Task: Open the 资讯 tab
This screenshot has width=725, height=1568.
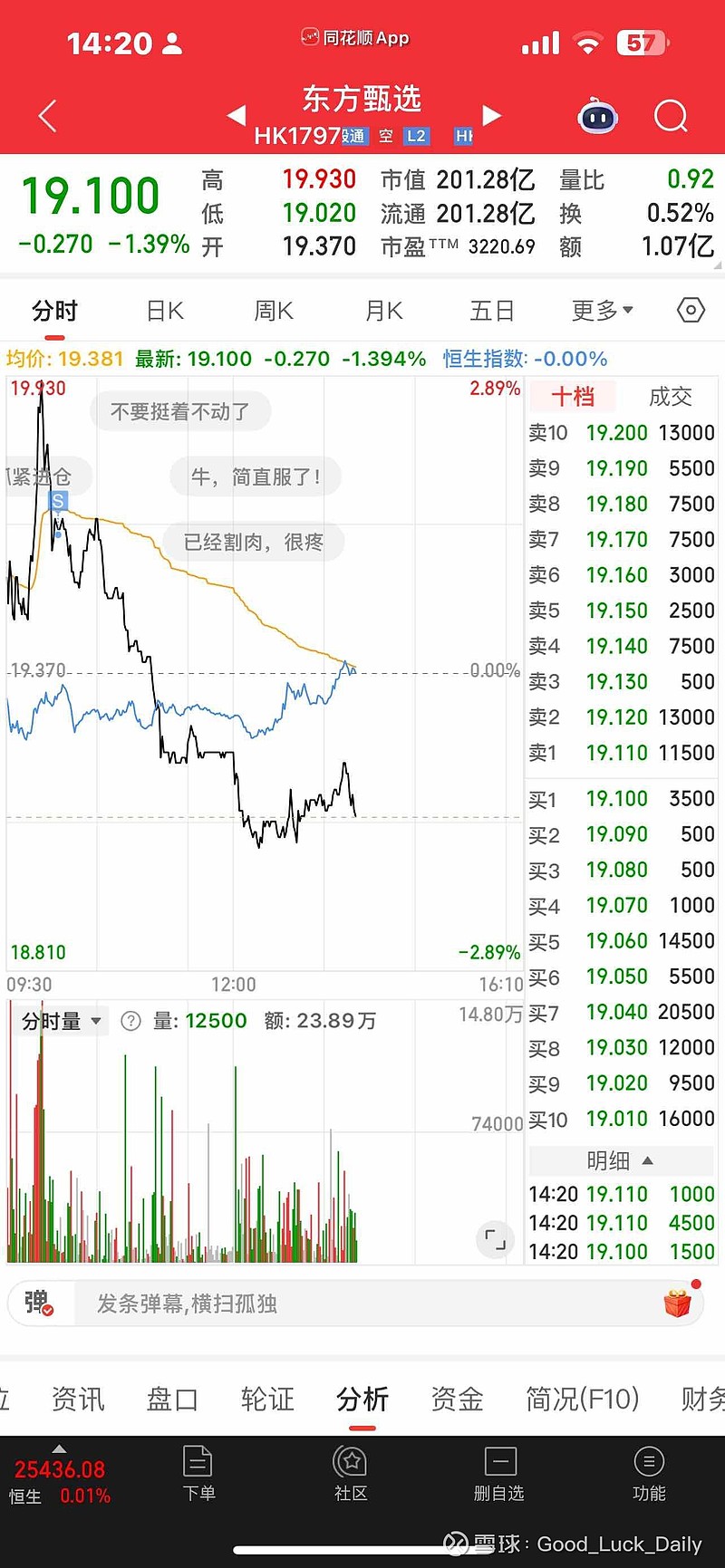Action: tap(78, 1400)
